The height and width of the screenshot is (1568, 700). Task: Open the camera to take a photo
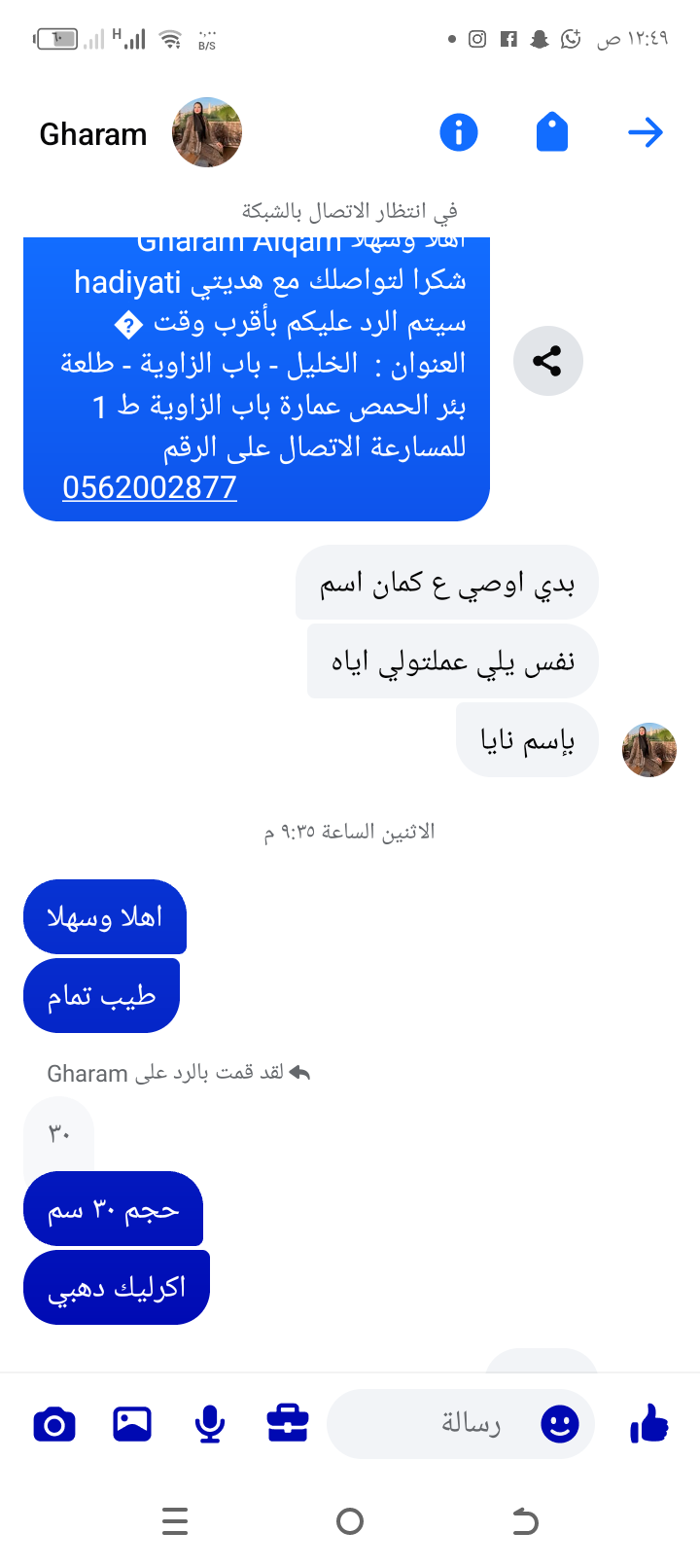[54, 1425]
